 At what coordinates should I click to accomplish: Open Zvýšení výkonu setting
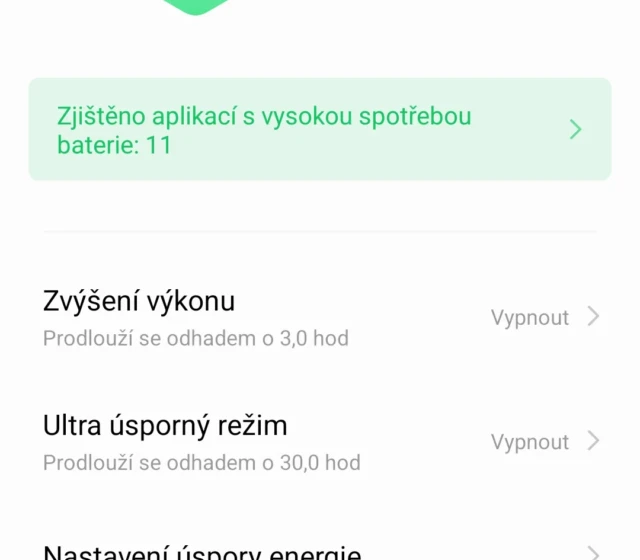320,318
